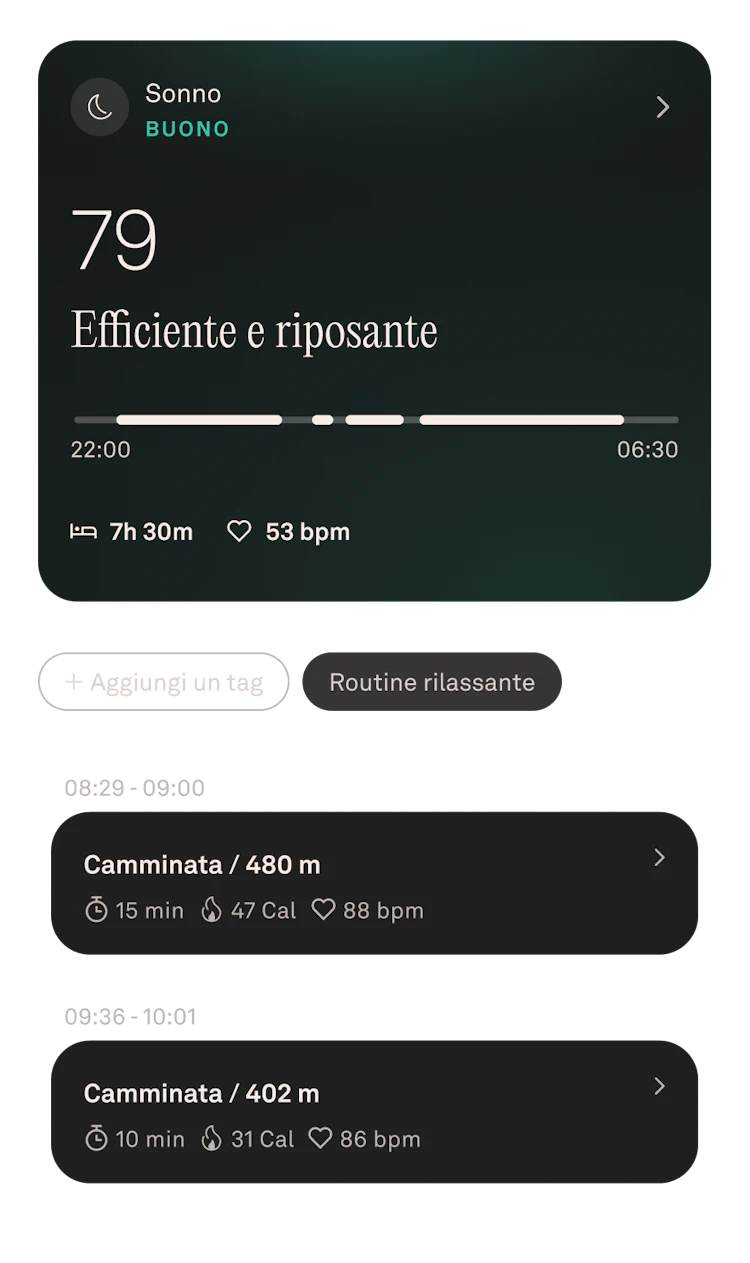
Task: Click the bed icon showing 7h 30m
Action: pyautogui.click(x=84, y=531)
